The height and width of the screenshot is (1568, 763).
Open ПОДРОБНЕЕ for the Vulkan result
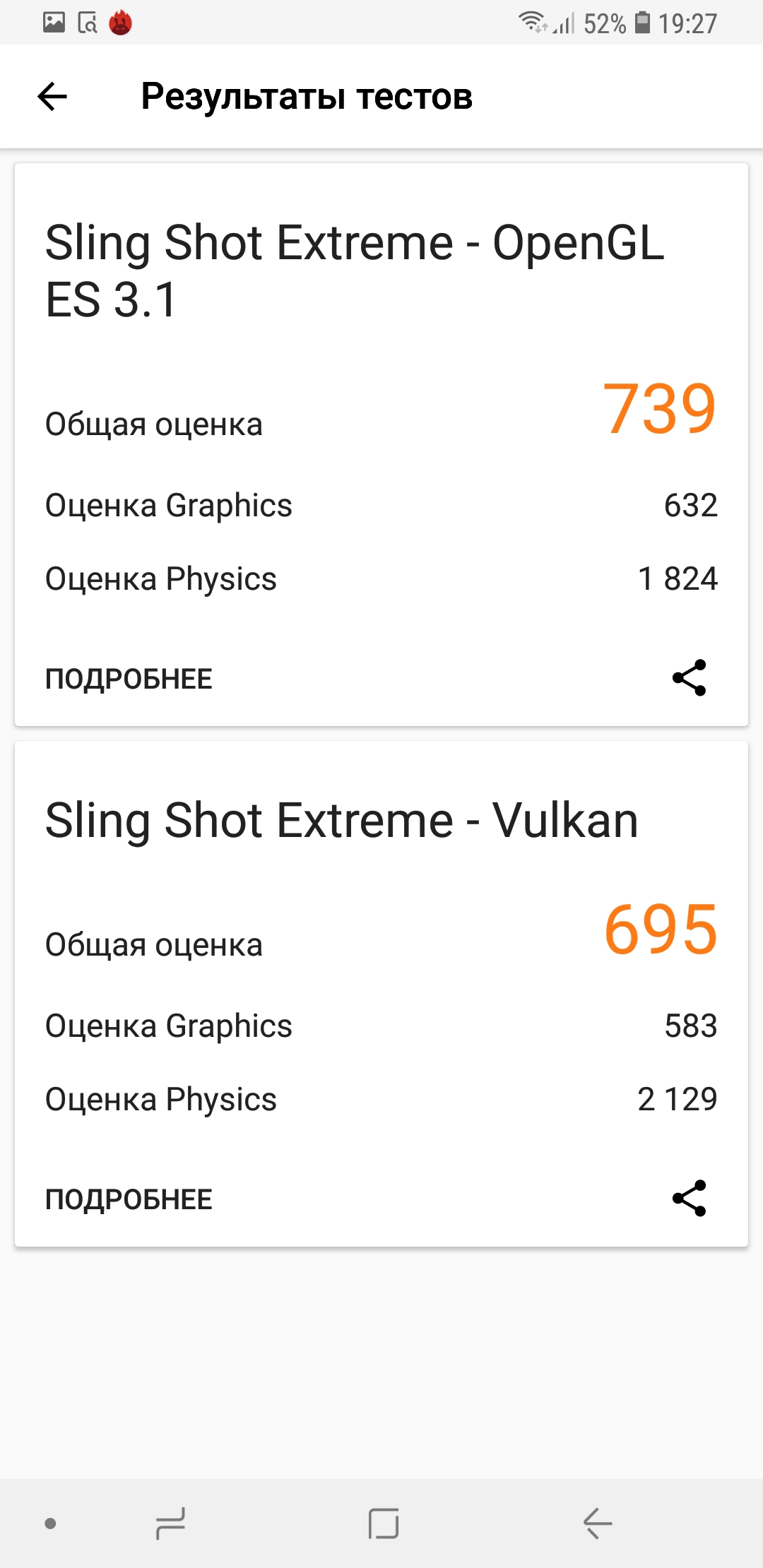[129, 1199]
